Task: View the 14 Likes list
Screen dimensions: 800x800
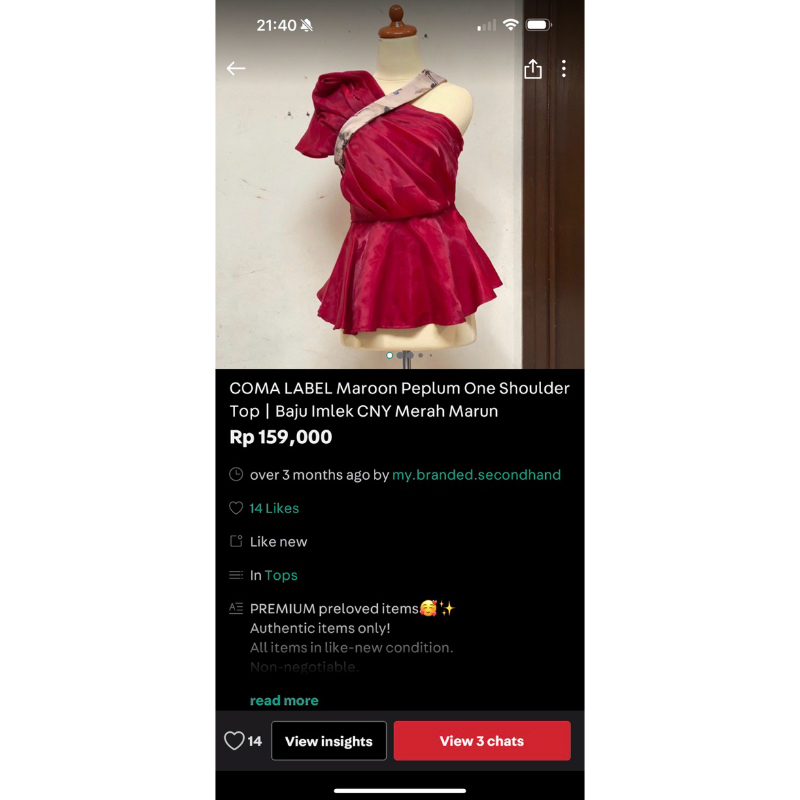Action: (274, 508)
